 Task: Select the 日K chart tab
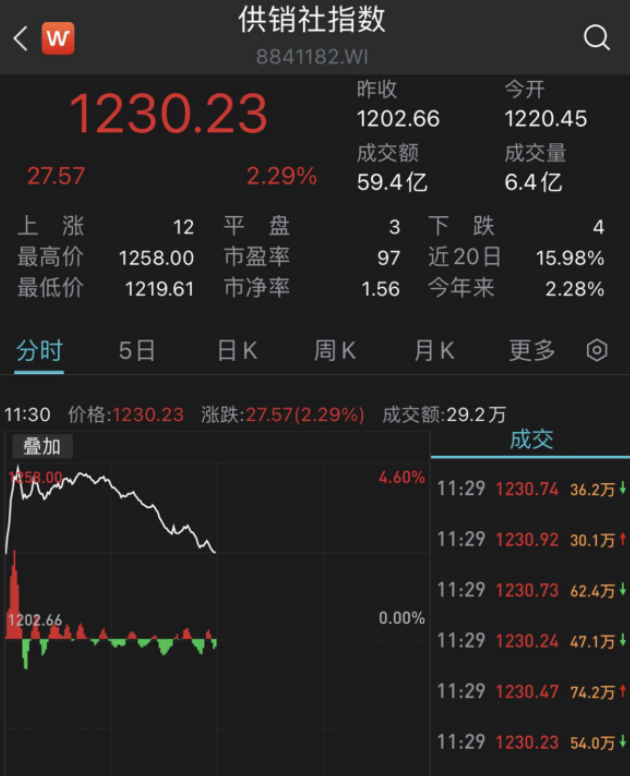click(237, 350)
